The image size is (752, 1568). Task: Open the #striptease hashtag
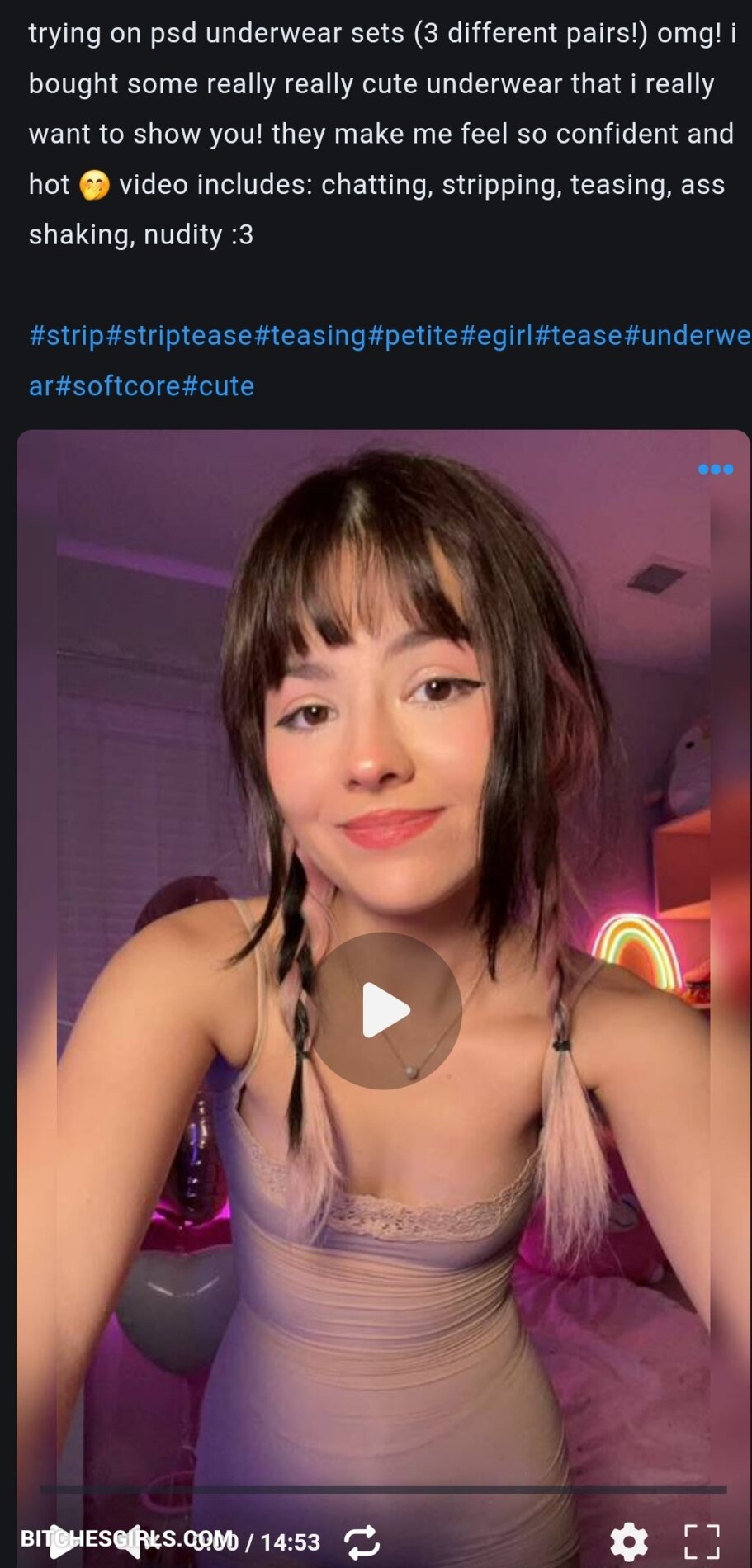[x=179, y=336]
